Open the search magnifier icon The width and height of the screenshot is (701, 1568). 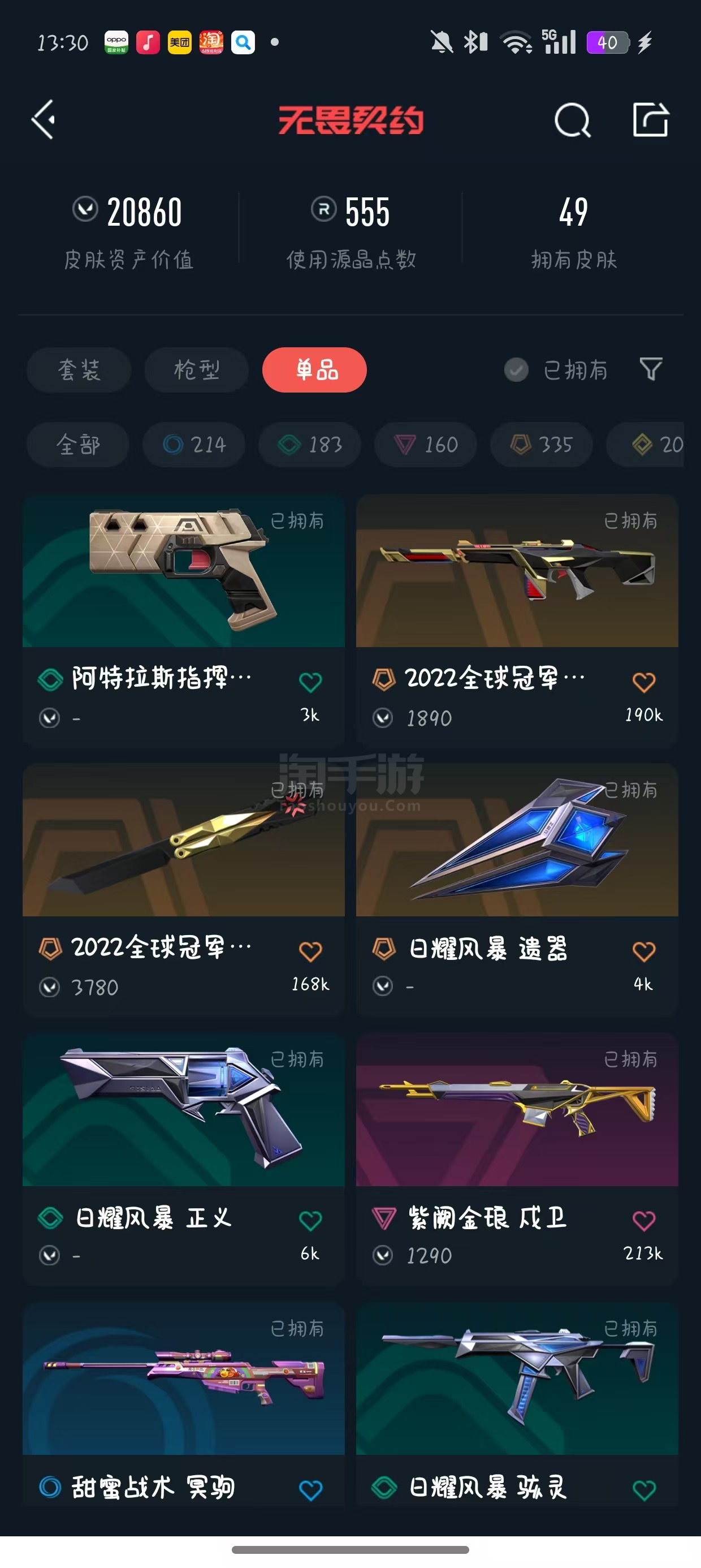coord(572,120)
